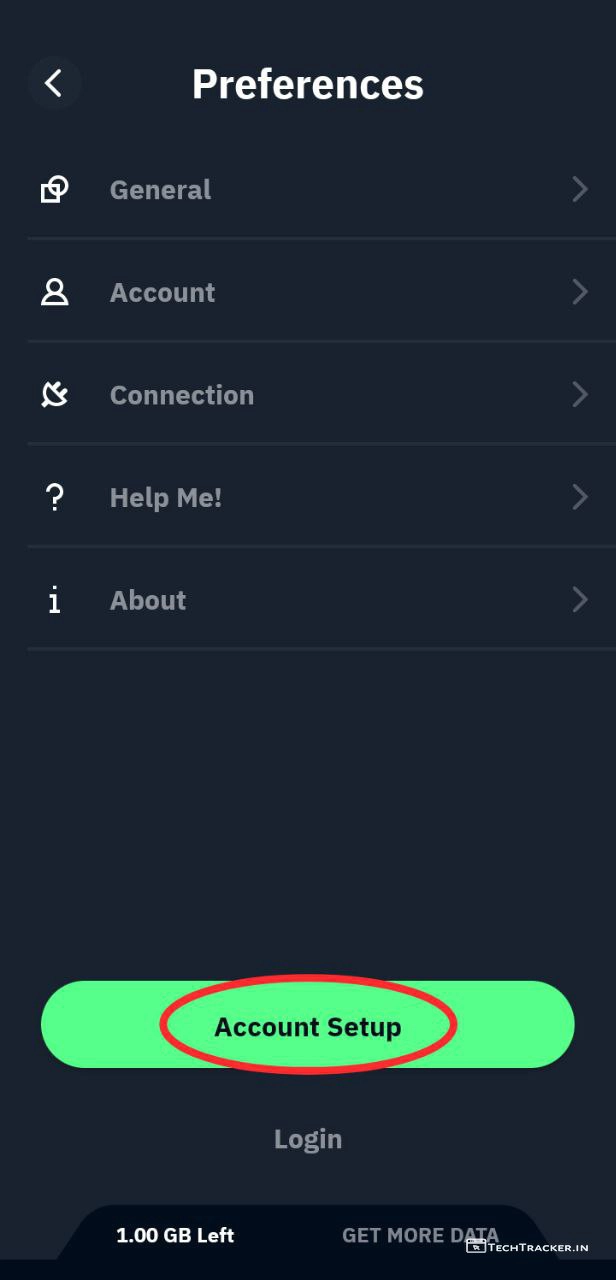Open Connection preferences
Viewport: 616px width, 1280px height.
(x=308, y=395)
